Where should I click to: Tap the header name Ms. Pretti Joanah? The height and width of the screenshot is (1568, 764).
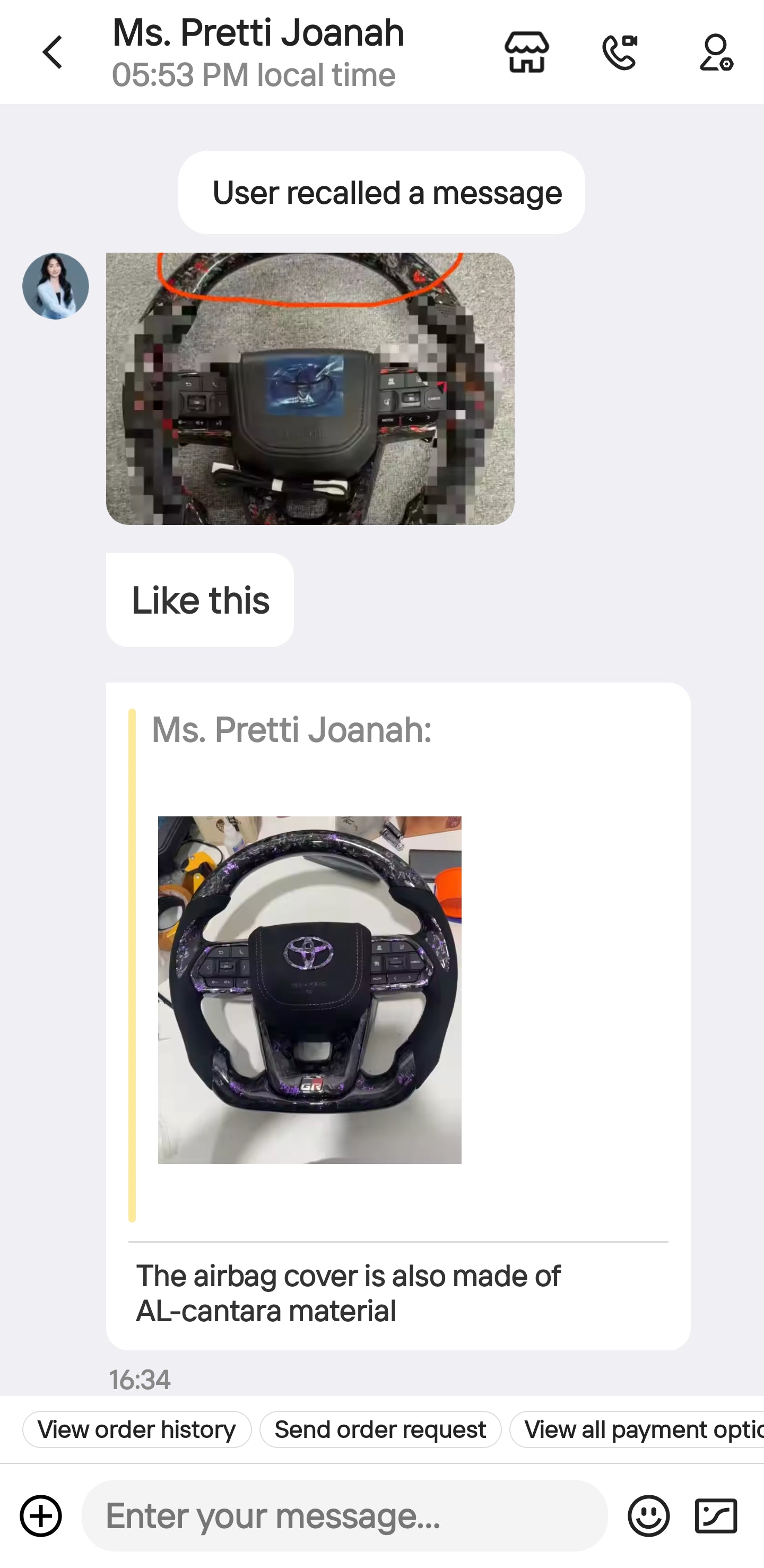point(257,33)
